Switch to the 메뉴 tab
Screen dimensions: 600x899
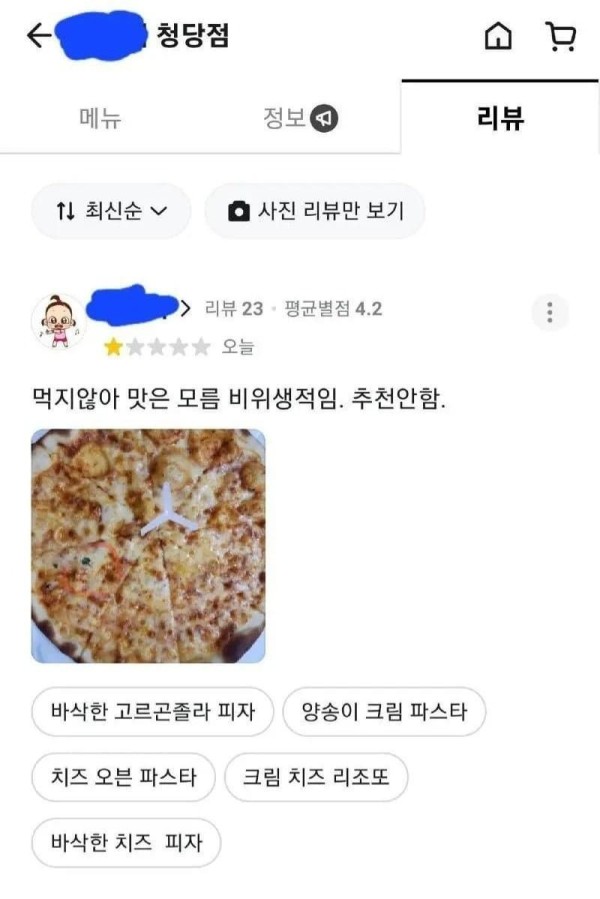point(100,118)
